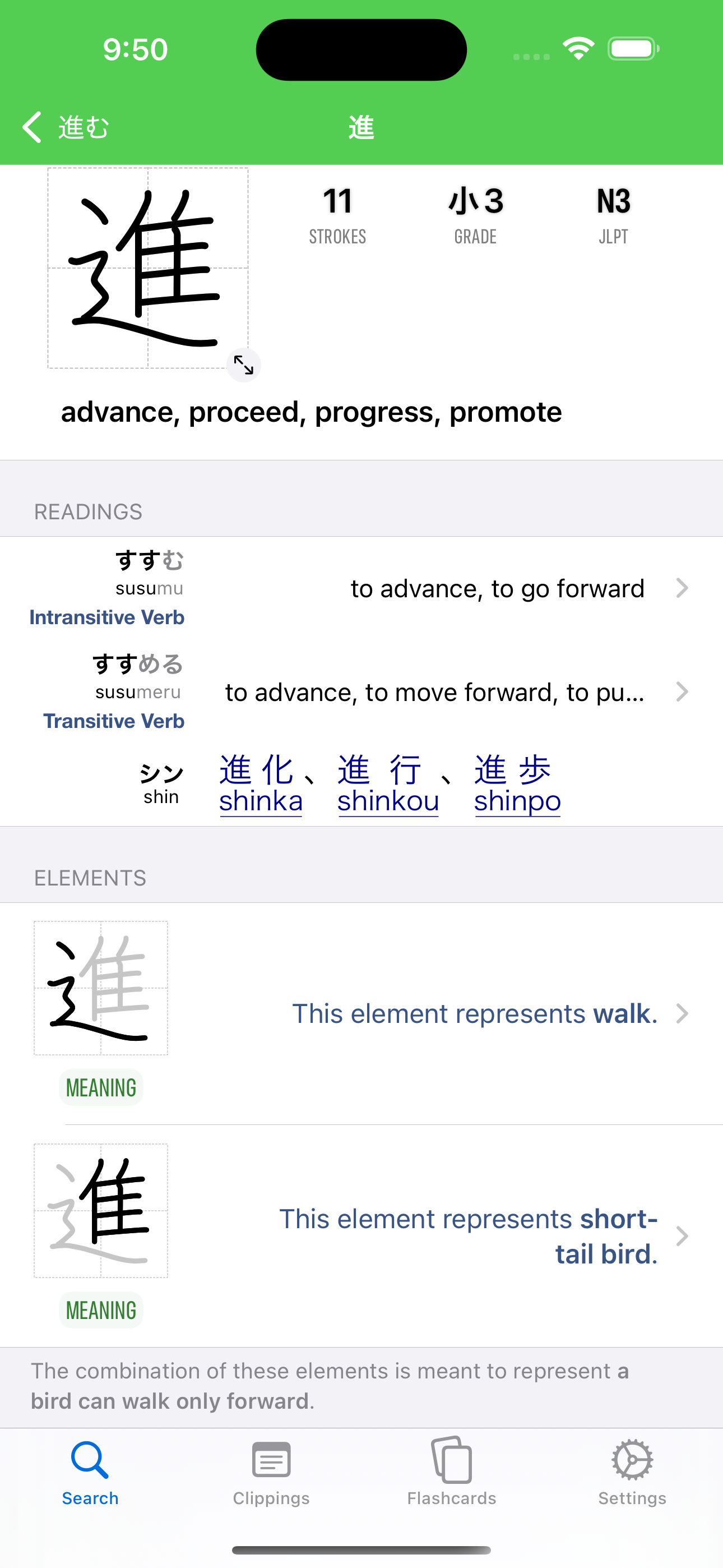Open the 進行 shinkou link

click(x=388, y=784)
